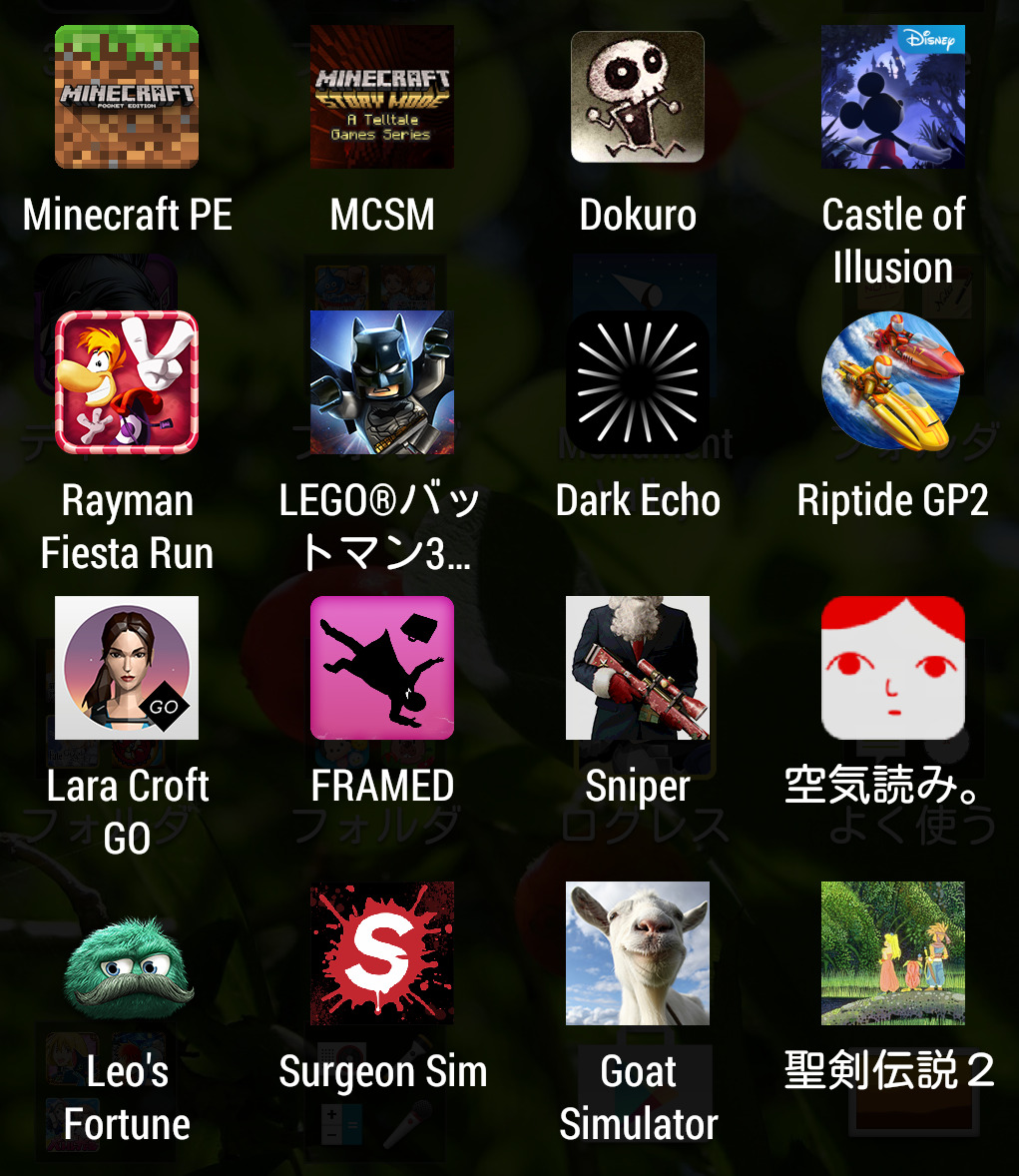Launch Surgeon Sim

point(382,953)
